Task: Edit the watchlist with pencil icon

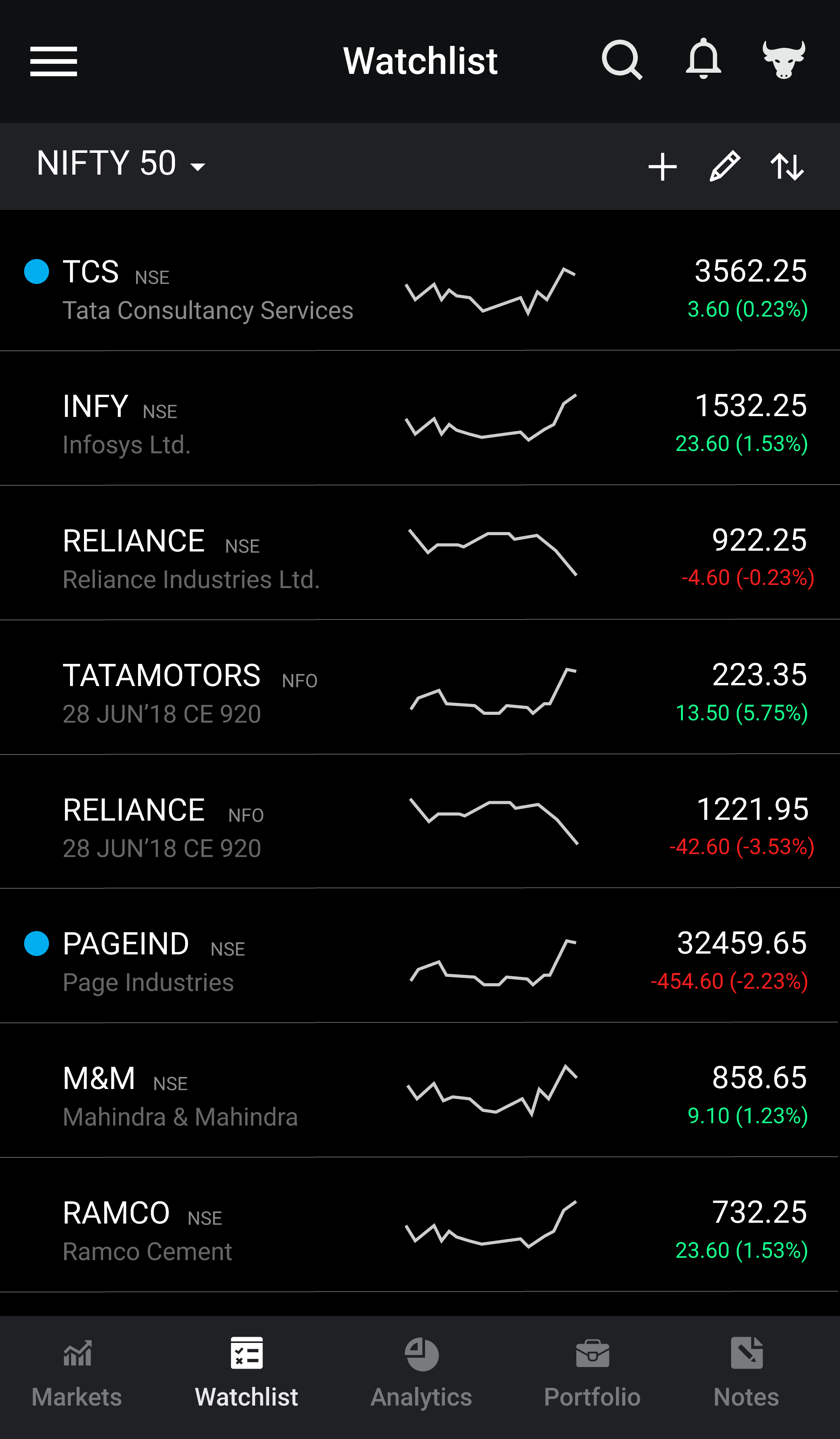Action: pos(724,167)
